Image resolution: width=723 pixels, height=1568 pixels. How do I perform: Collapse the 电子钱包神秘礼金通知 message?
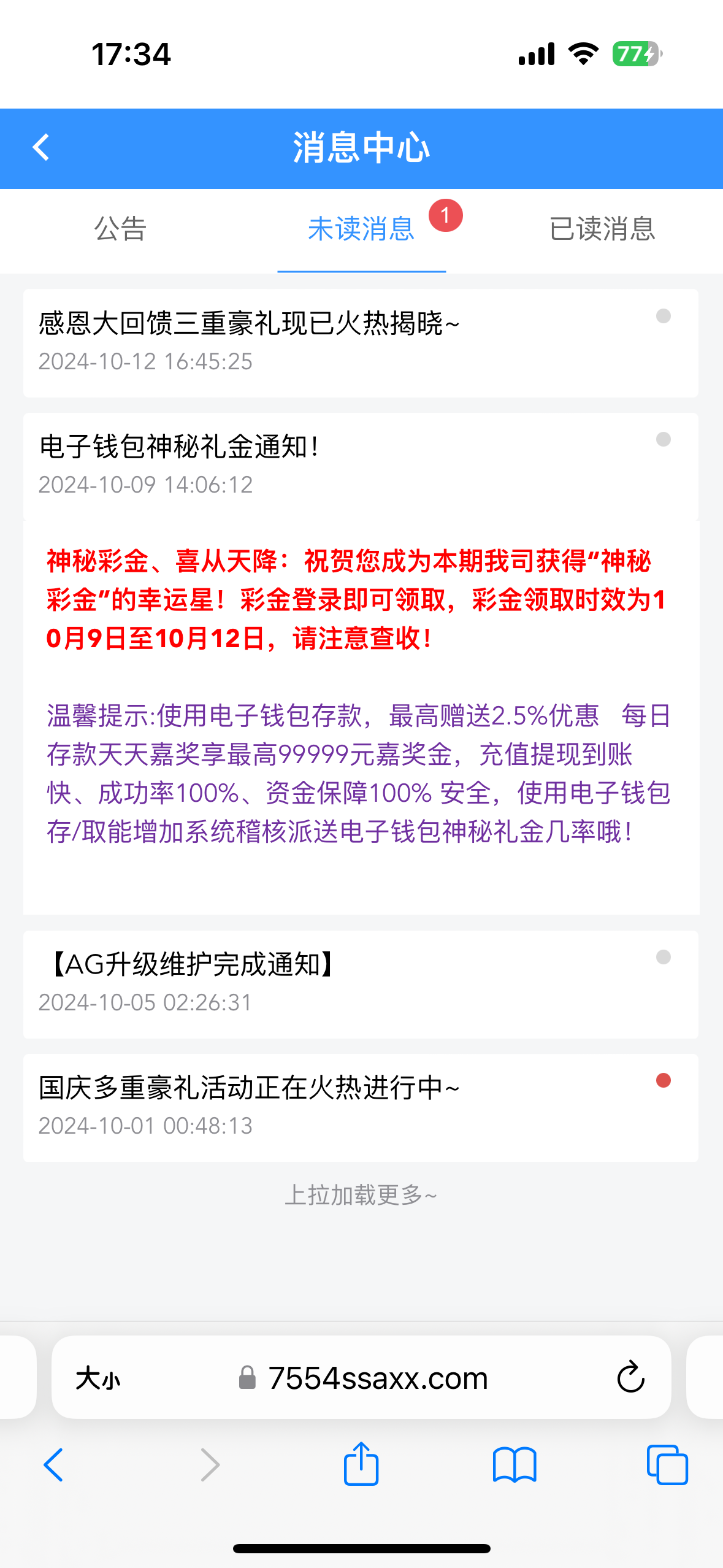pos(361,466)
